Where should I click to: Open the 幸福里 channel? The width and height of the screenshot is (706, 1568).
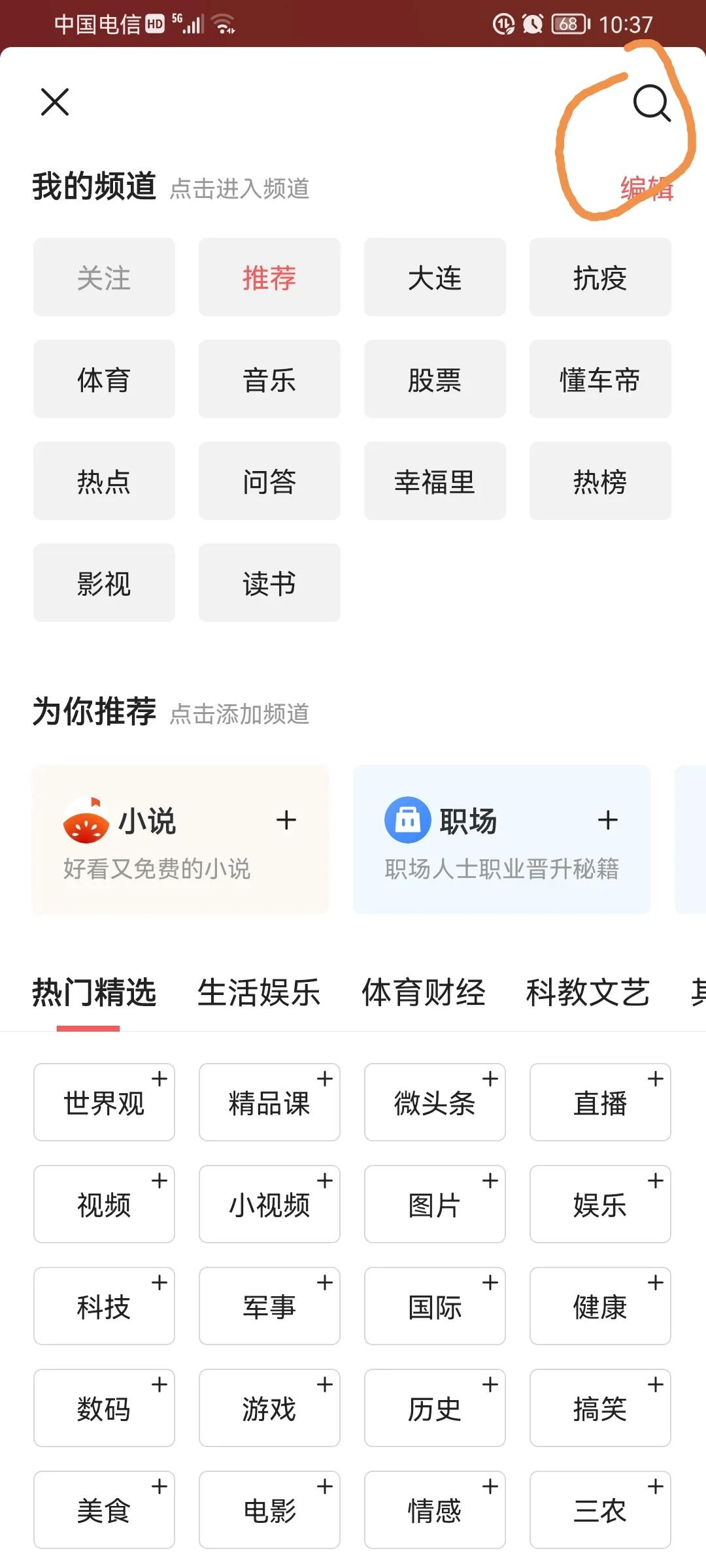(435, 481)
